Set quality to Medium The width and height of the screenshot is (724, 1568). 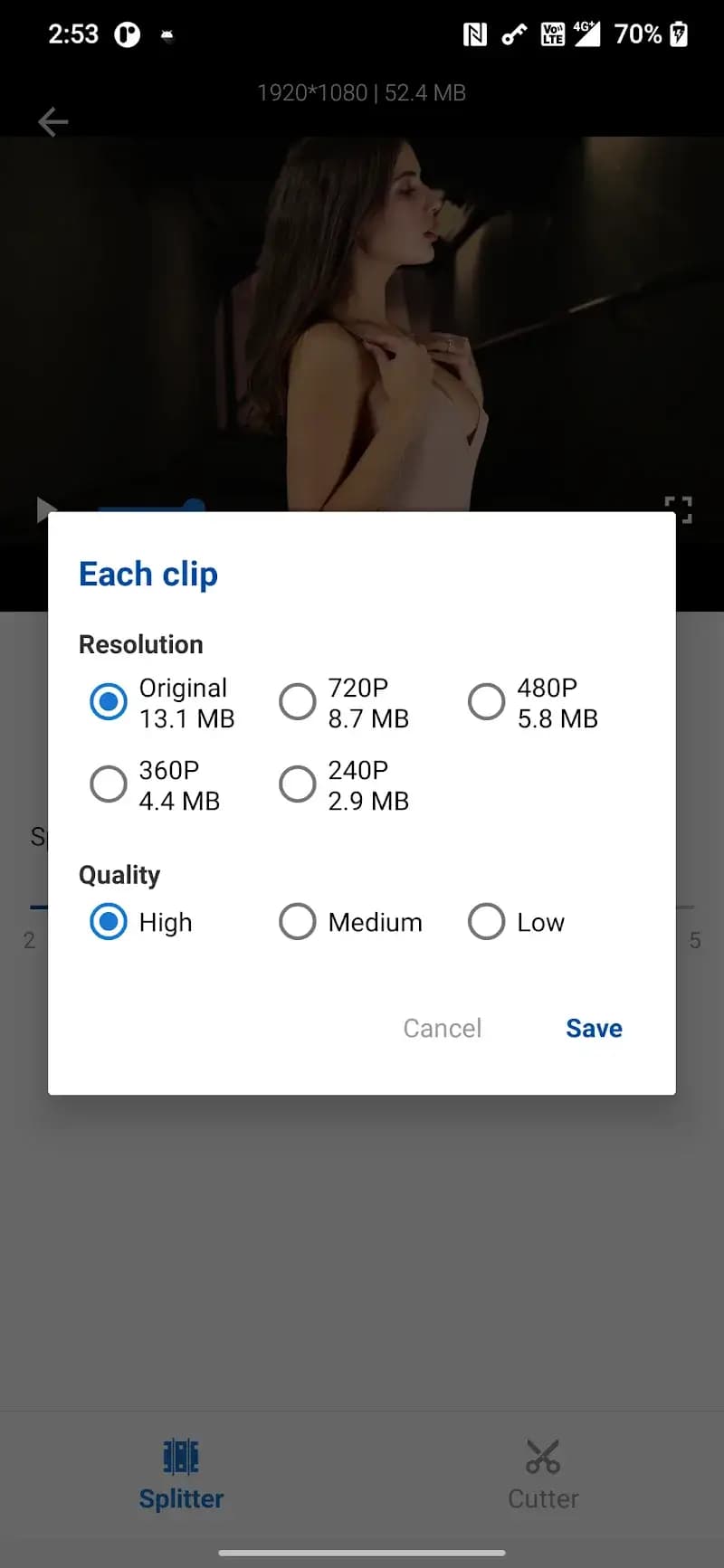(298, 922)
